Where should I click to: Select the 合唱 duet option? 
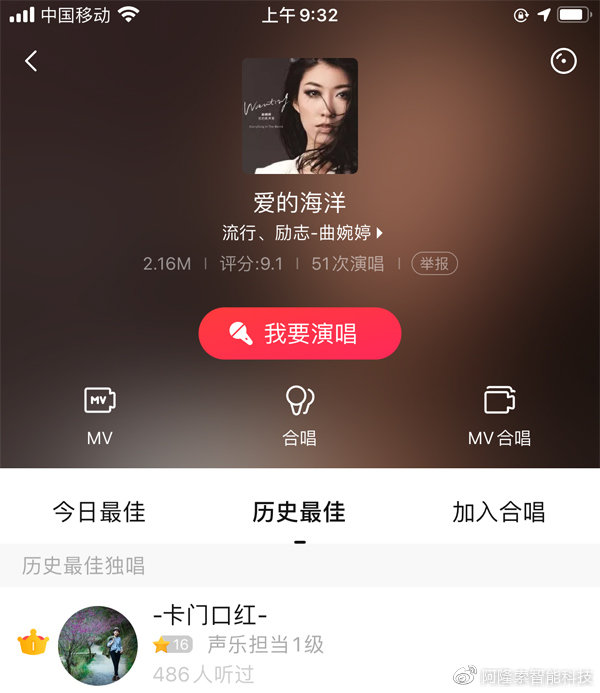(x=300, y=414)
